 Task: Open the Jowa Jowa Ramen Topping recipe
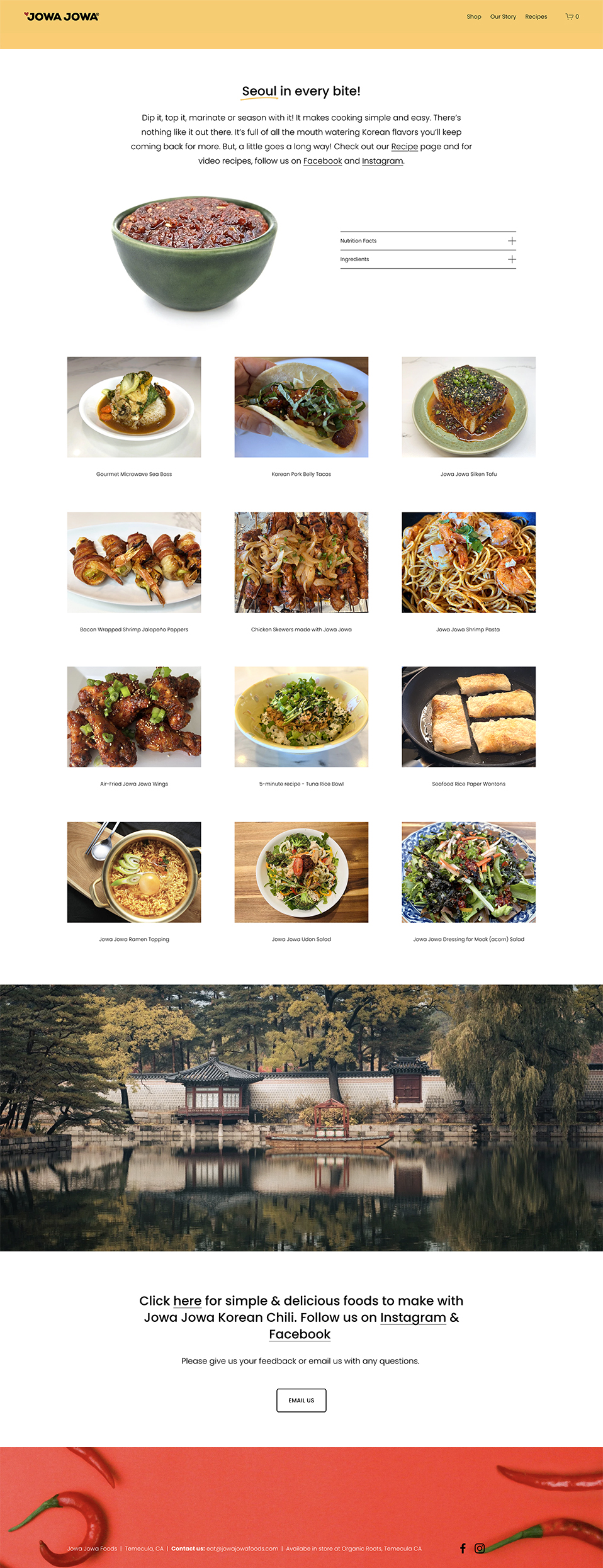coord(134,872)
